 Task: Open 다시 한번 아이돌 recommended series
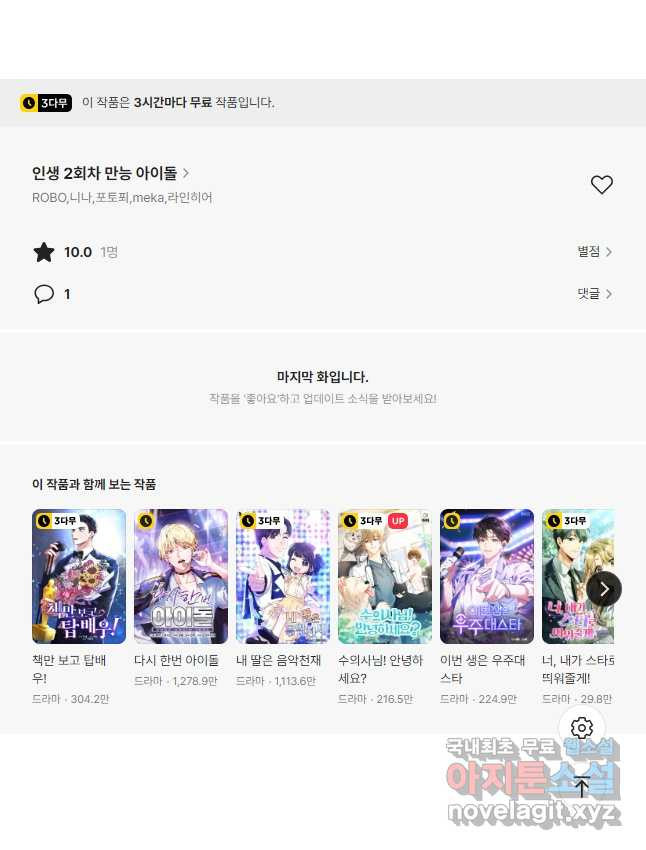tap(181, 577)
